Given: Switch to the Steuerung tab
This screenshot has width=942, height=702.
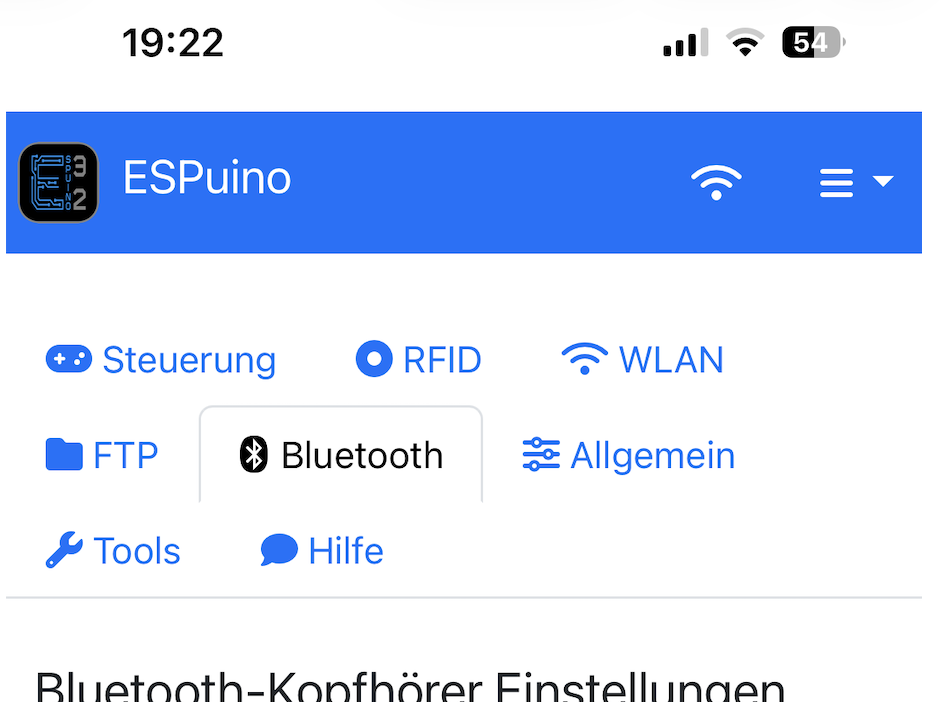Looking at the screenshot, I should click(161, 360).
